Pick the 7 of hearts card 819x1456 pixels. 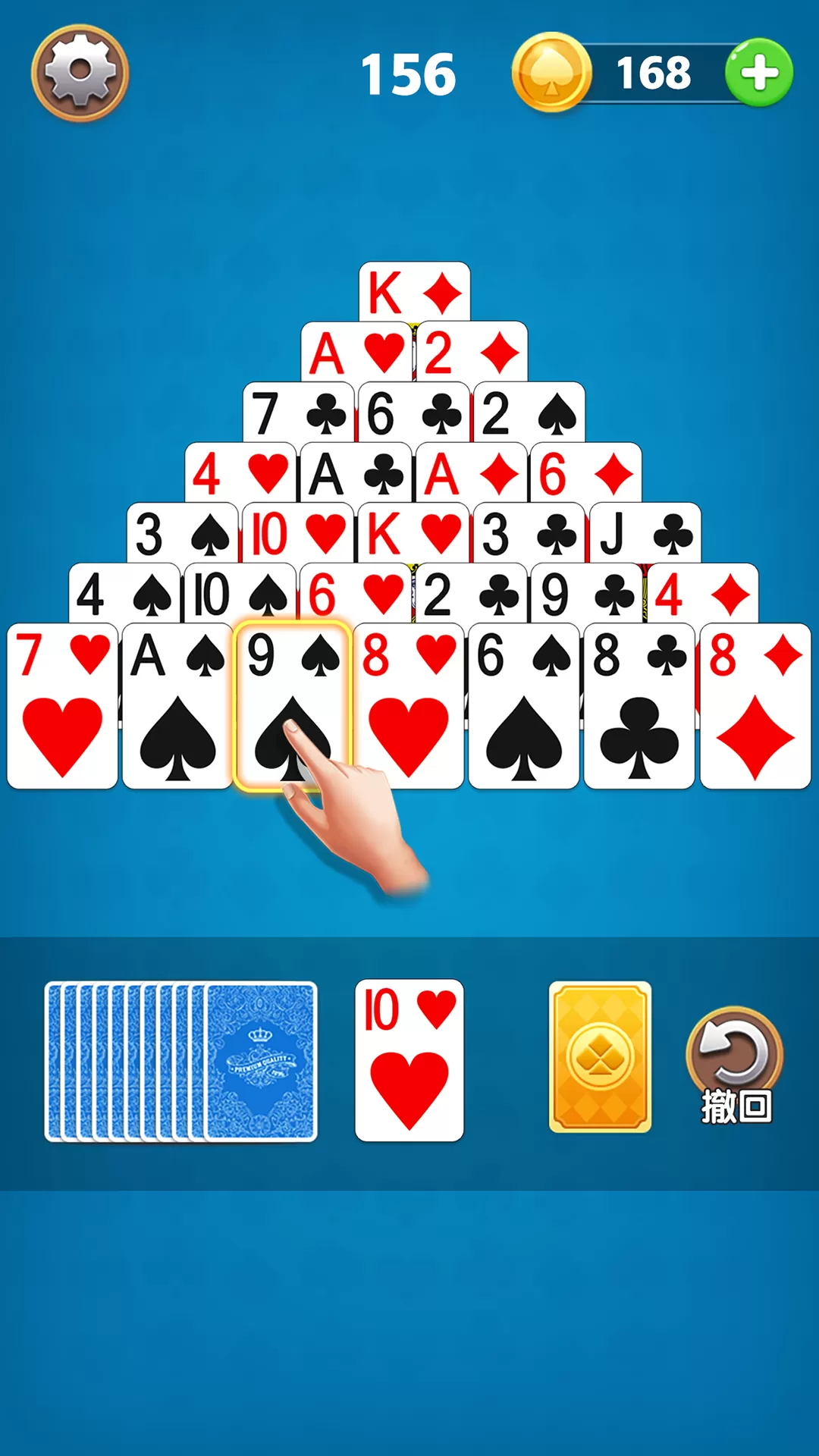coord(62,705)
